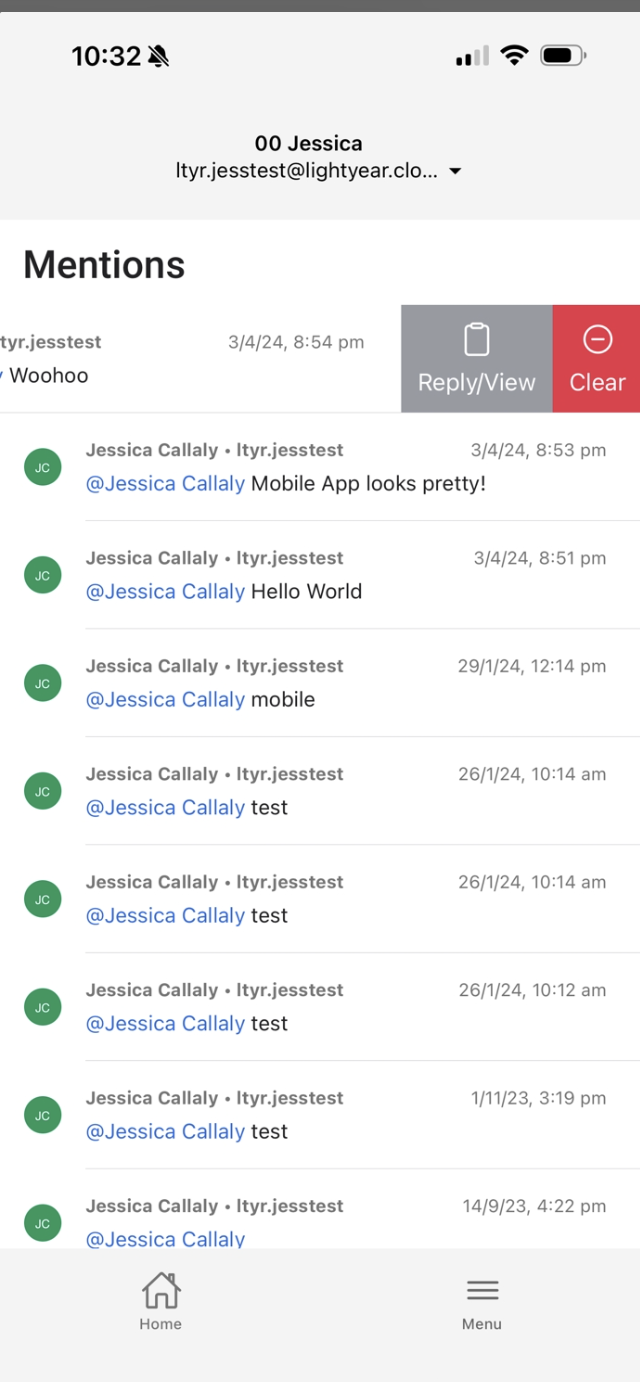
Task: Open the test mention from 26/1/24, 10:12 am
Action: (320, 1007)
